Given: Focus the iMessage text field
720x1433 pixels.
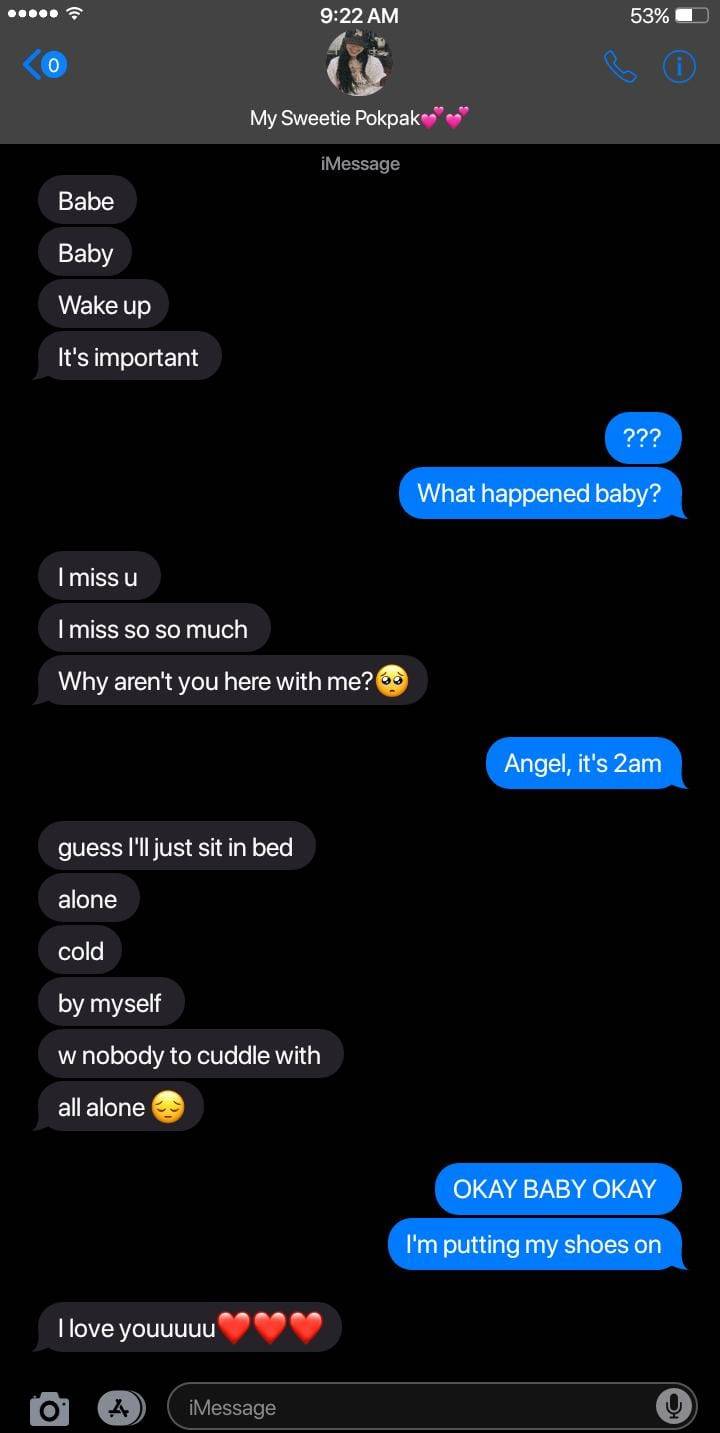Looking at the screenshot, I should pos(410,1407).
